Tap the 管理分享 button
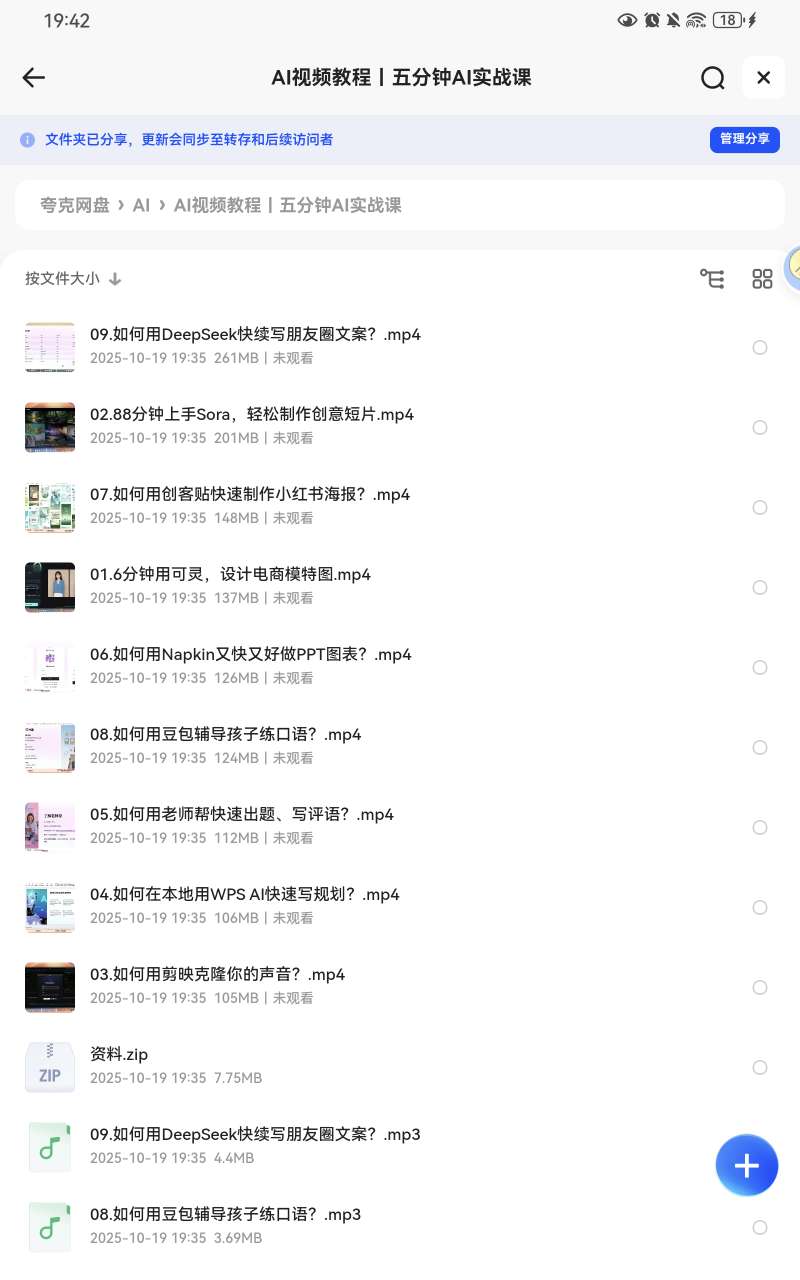This screenshot has height=1280, width=800. 744,139
